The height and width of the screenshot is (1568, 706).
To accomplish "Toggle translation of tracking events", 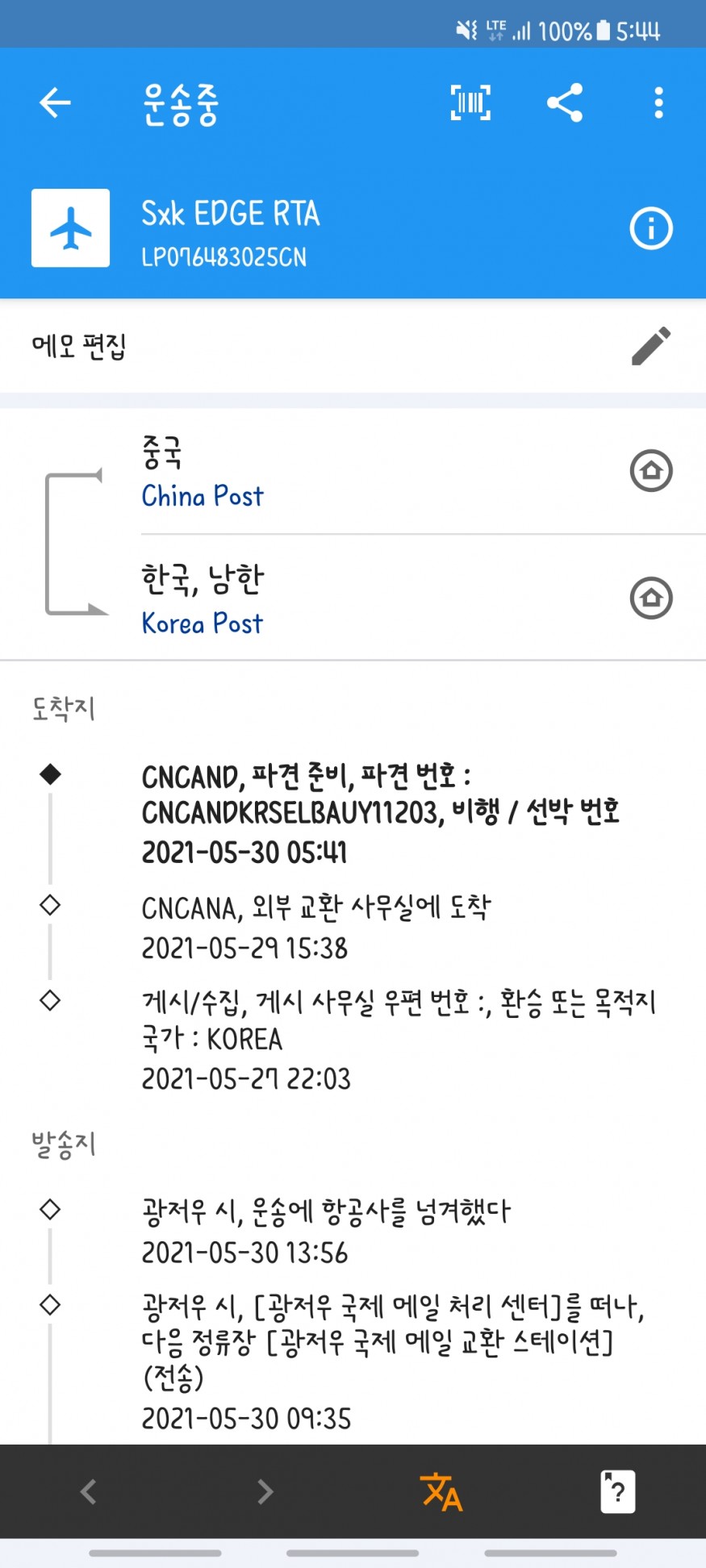I will click(441, 1491).
